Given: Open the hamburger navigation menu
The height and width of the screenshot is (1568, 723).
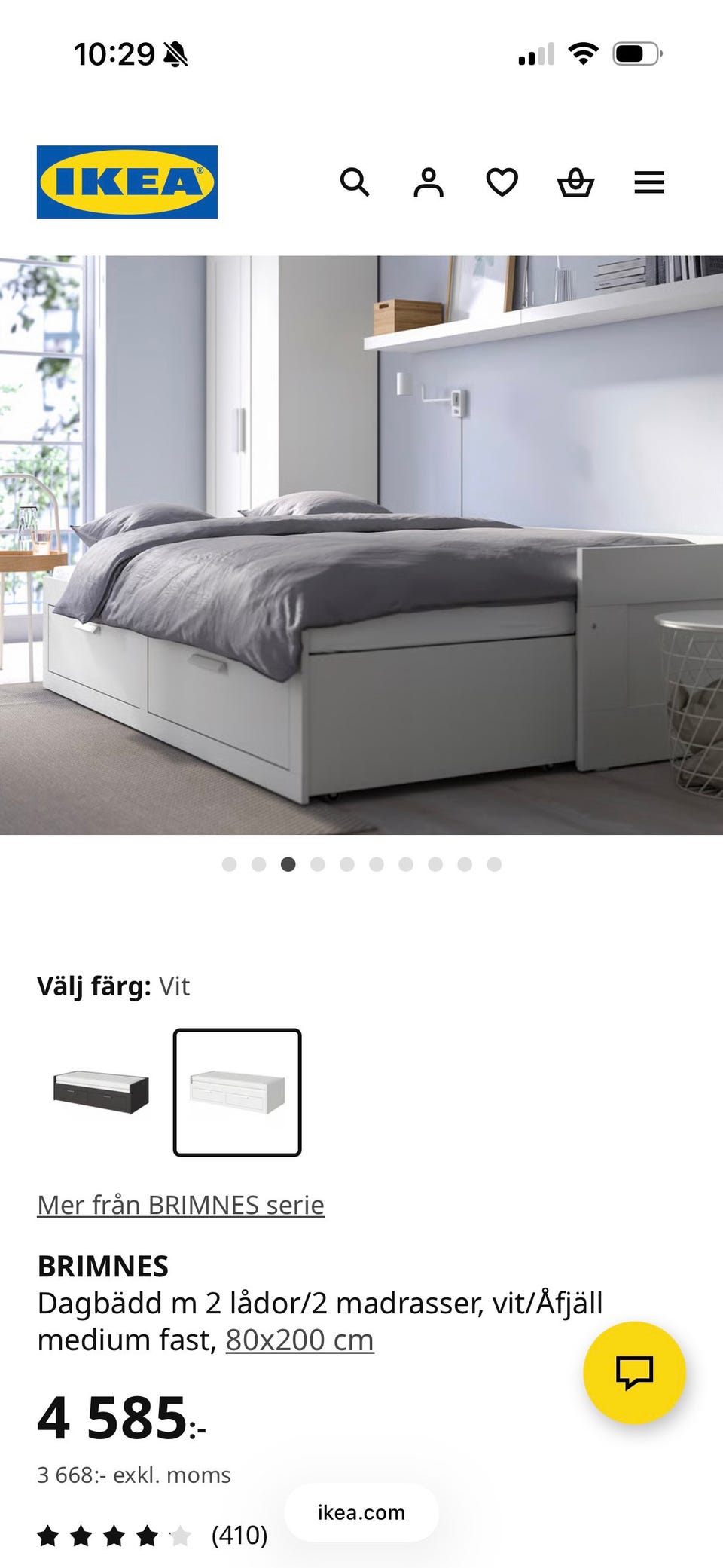Looking at the screenshot, I should coord(648,182).
